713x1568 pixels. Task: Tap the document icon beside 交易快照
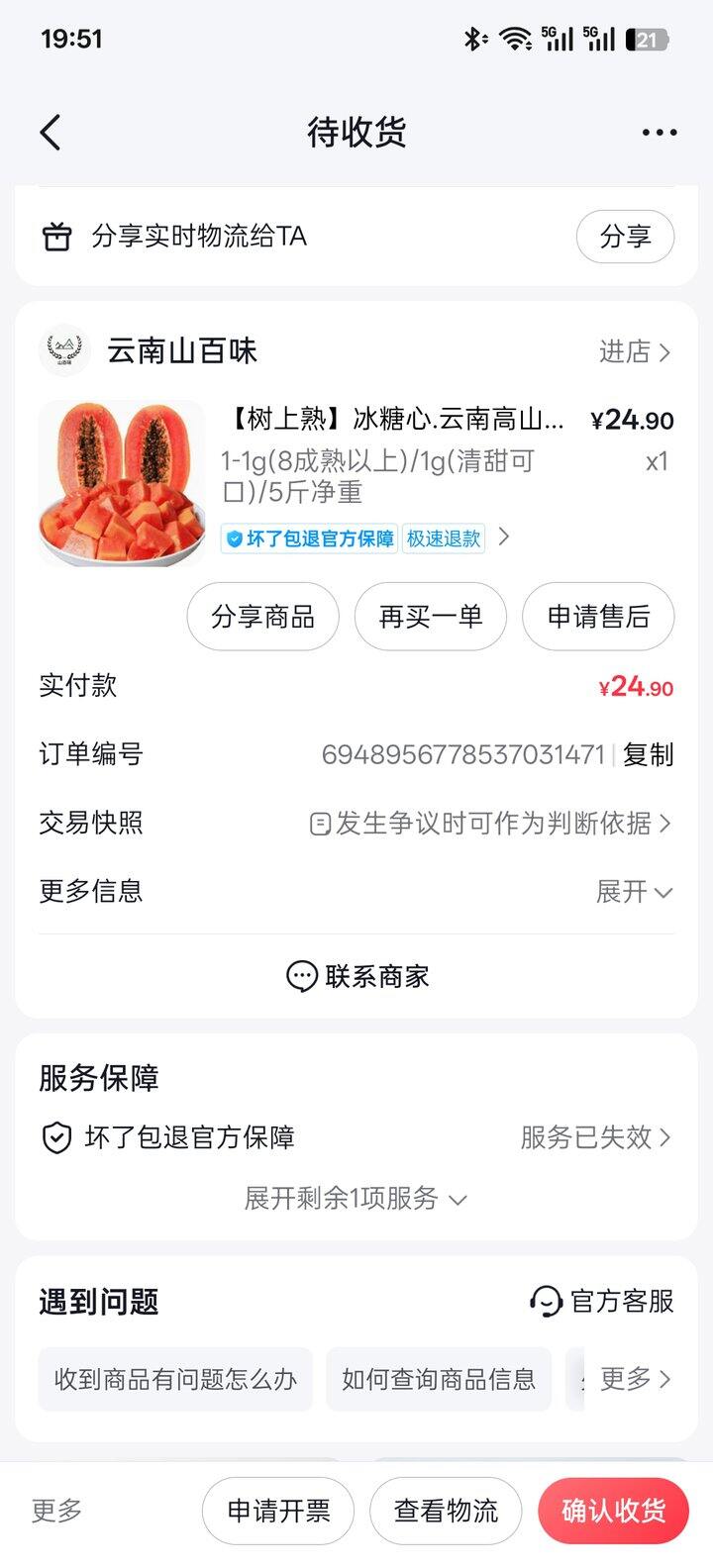pyautogui.click(x=318, y=823)
